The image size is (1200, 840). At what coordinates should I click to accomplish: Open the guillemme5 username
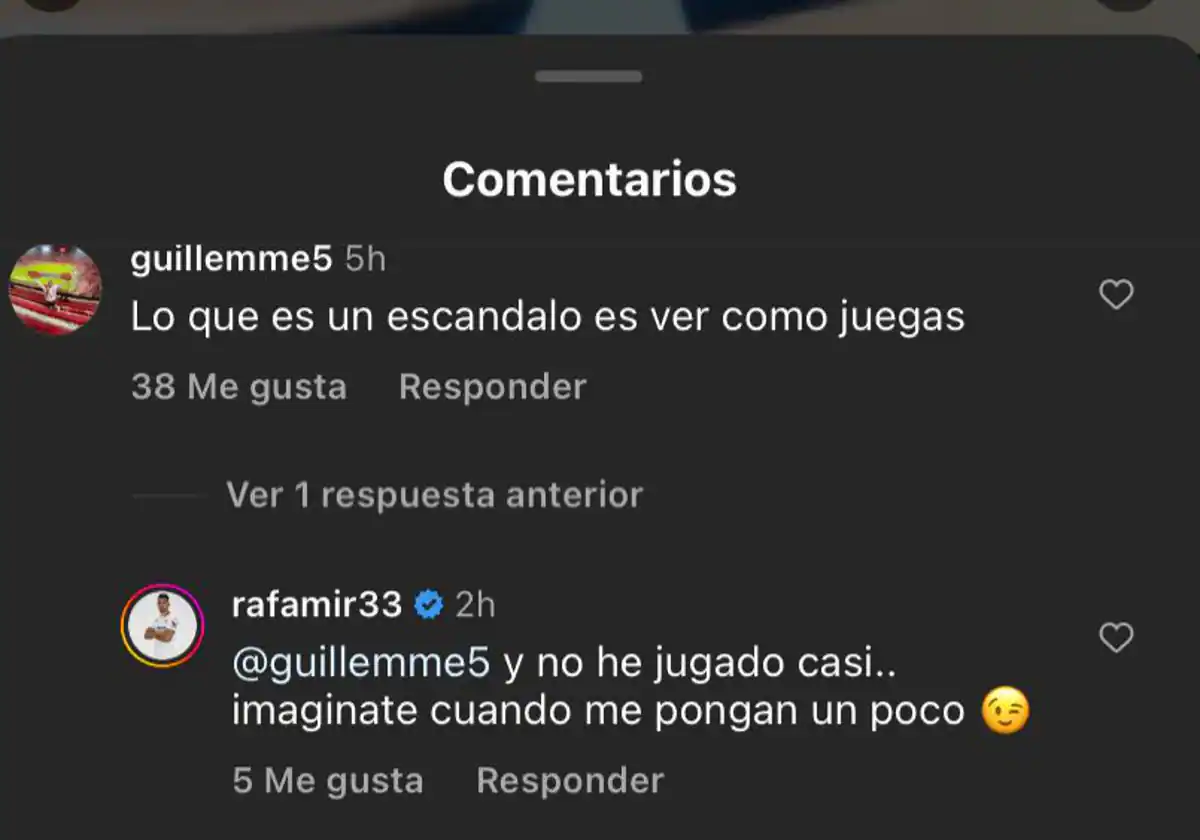[231, 260]
